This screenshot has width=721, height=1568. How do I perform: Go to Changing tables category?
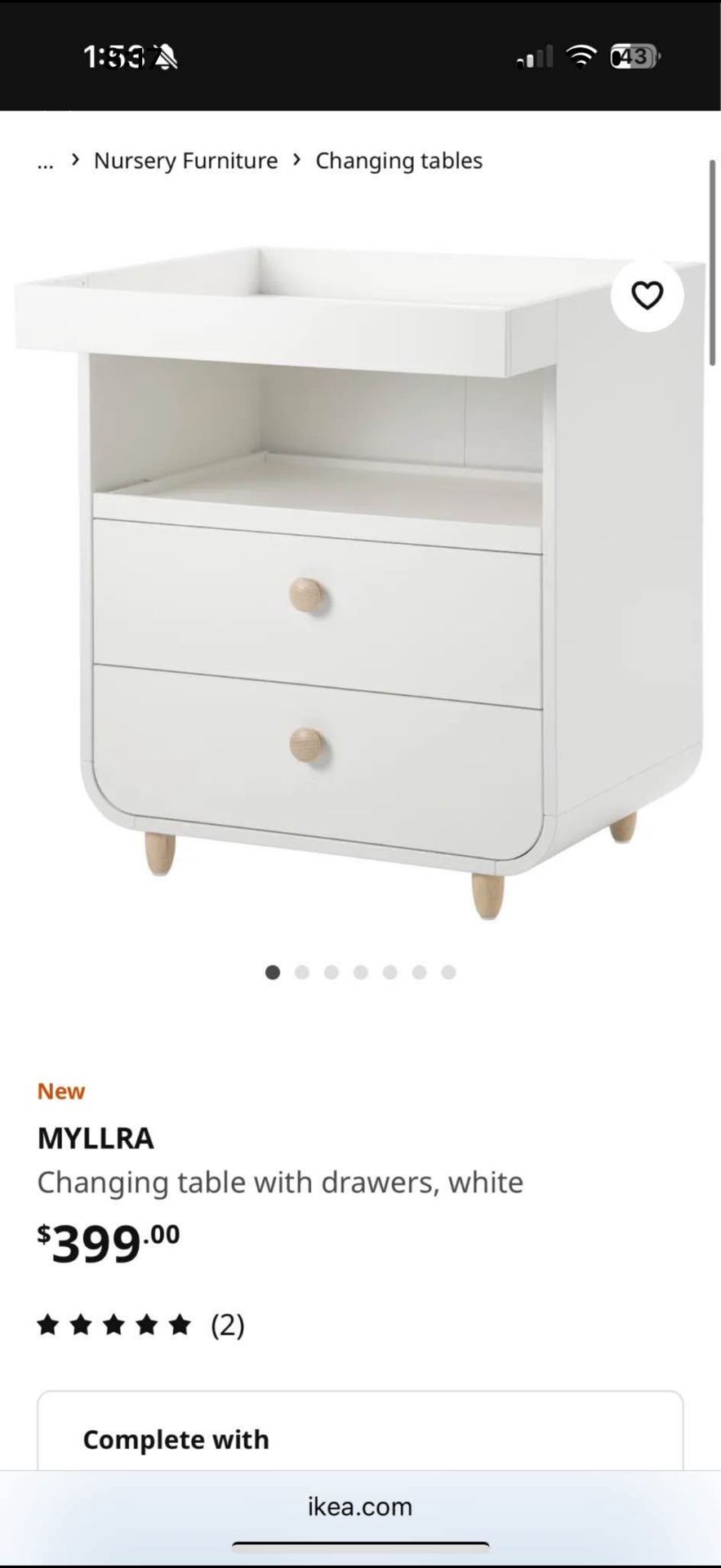point(398,161)
